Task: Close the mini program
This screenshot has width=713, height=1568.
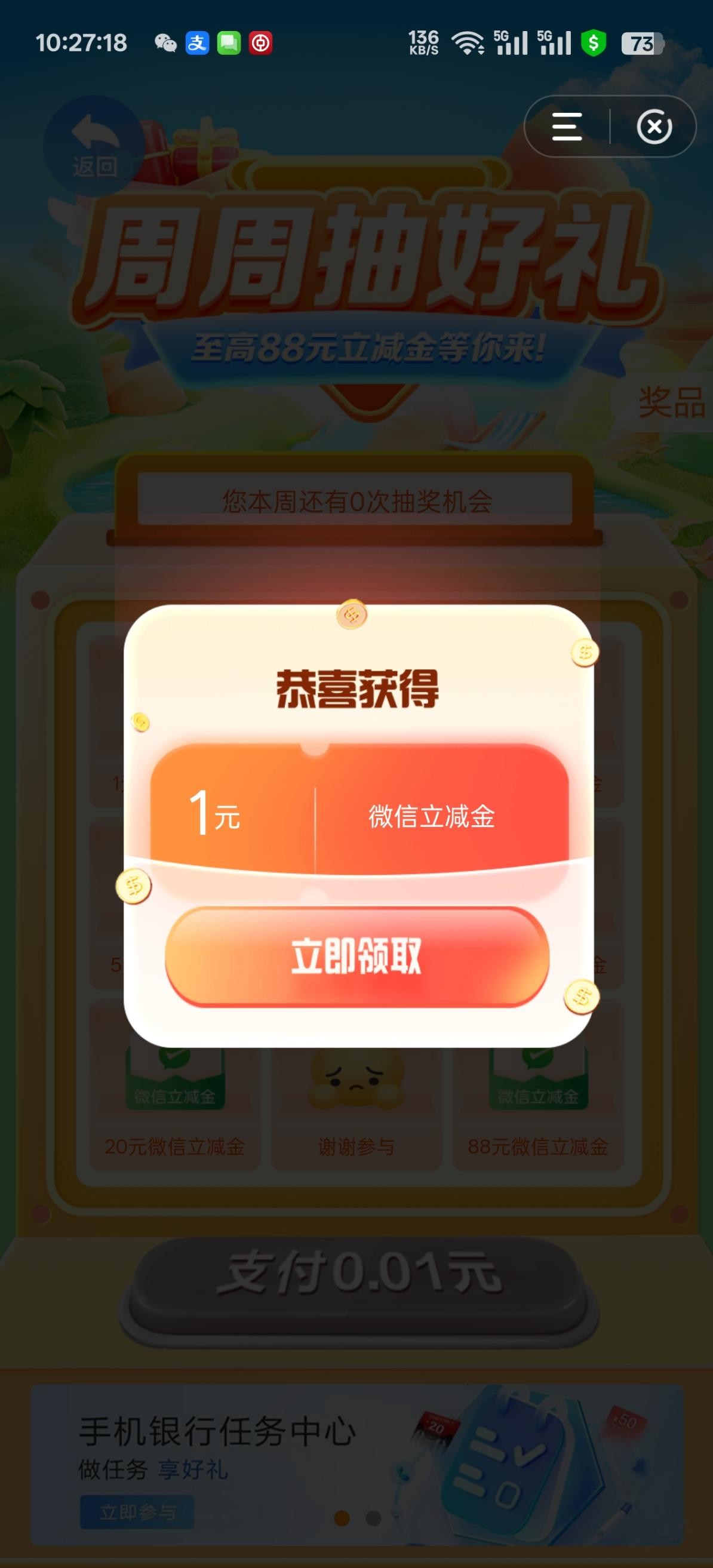Action: point(654,127)
